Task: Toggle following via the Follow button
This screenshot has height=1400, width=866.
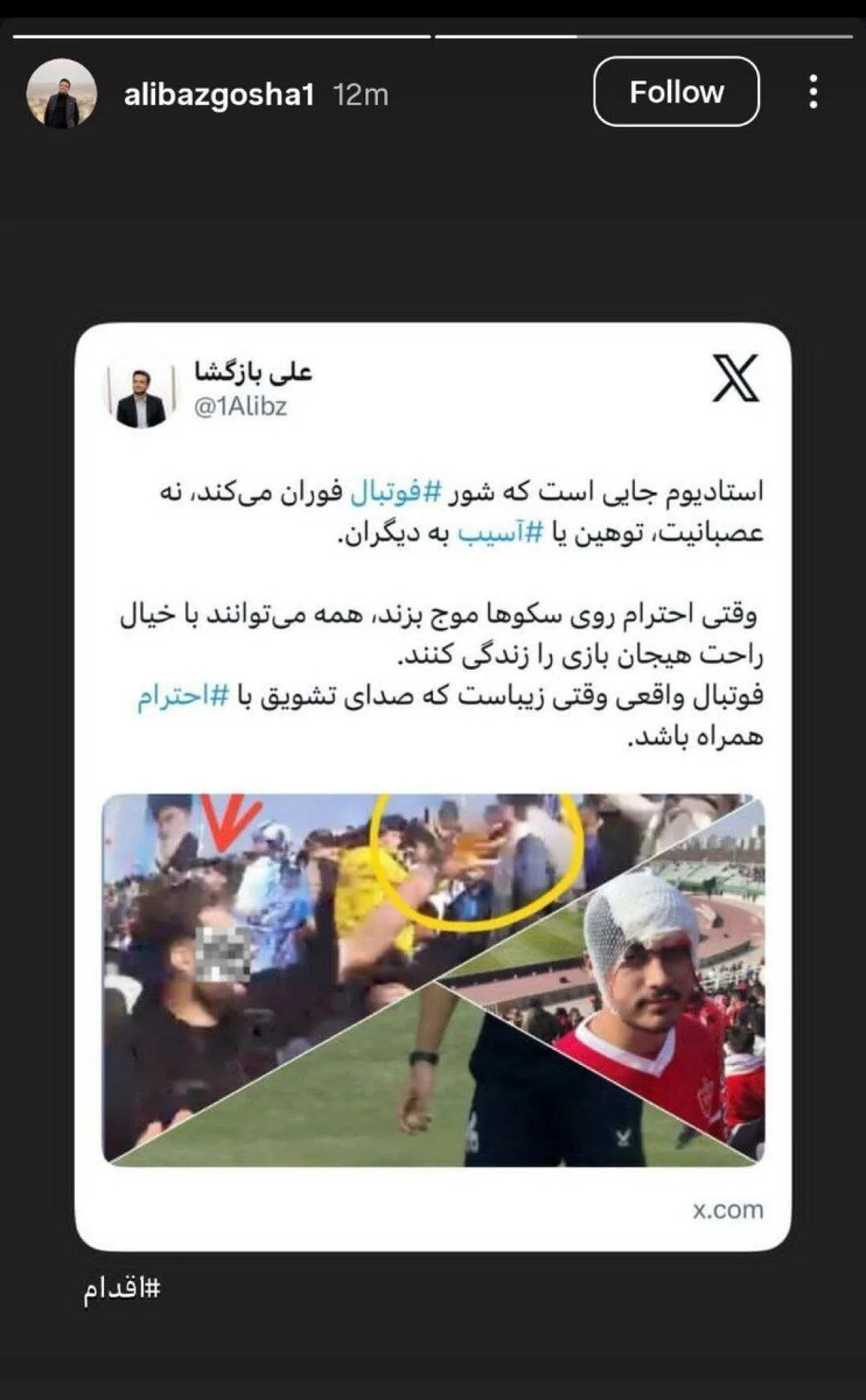Action: [676, 92]
